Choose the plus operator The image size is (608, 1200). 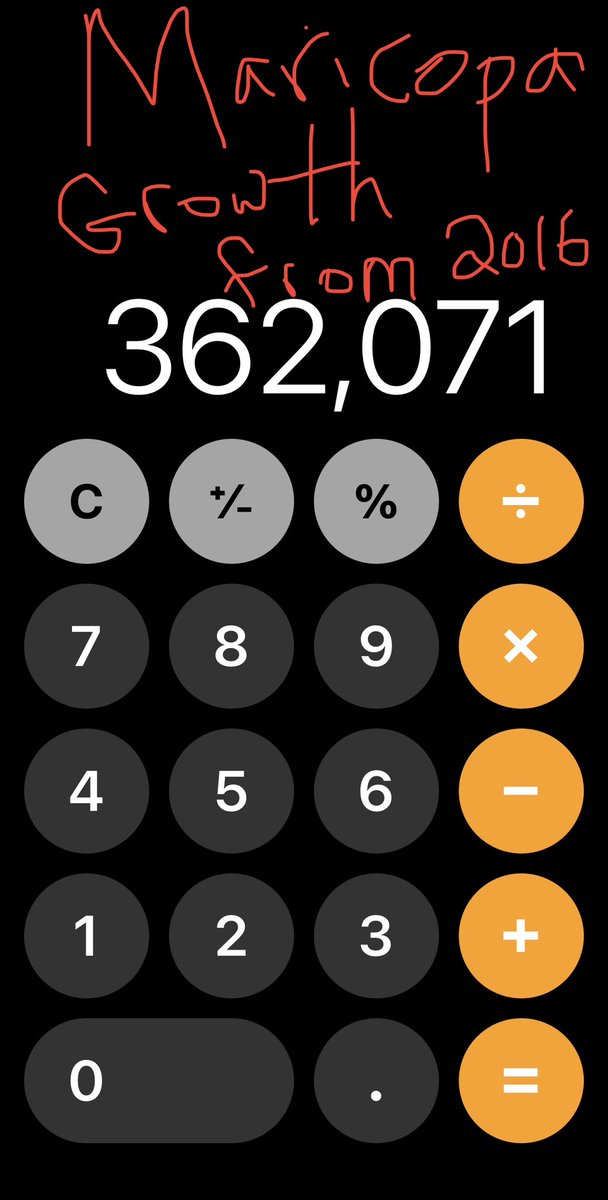[521, 937]
